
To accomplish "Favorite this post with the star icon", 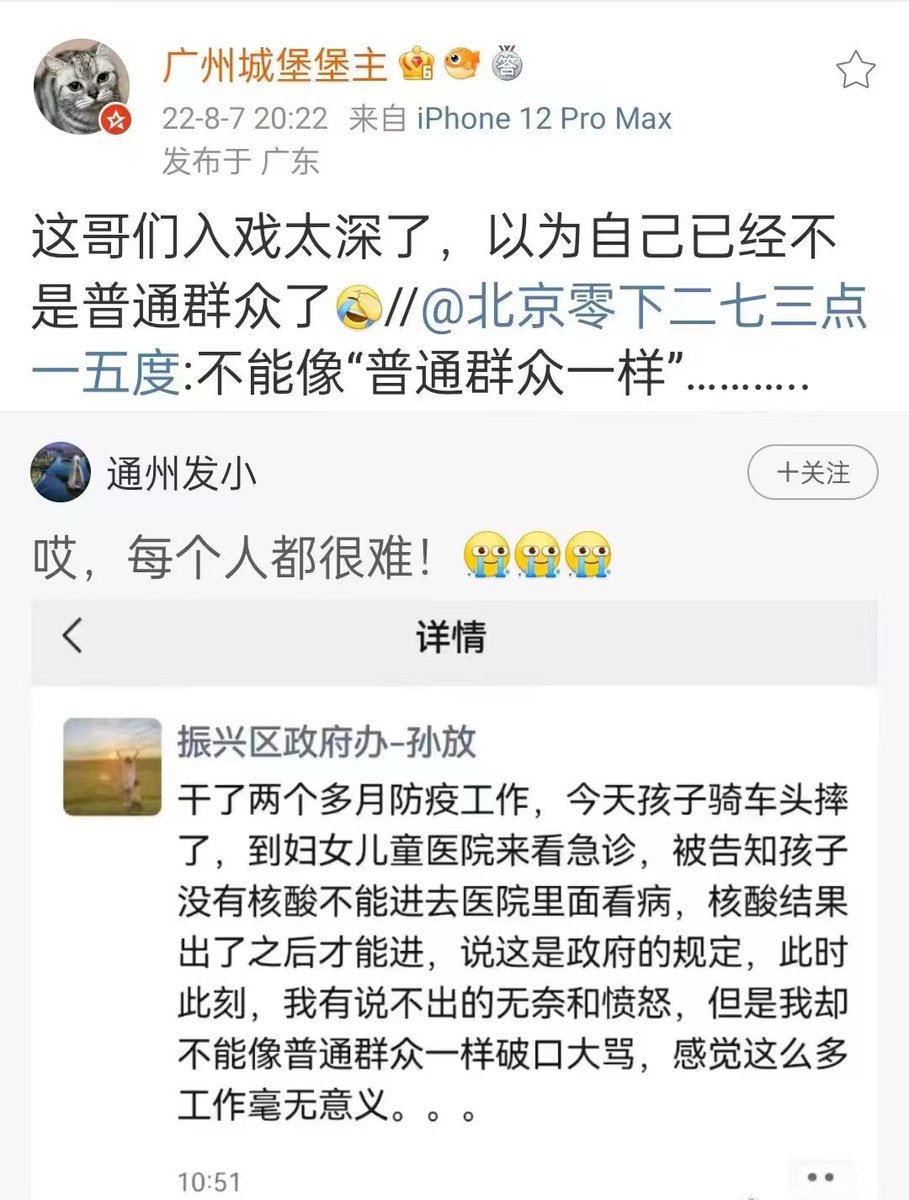I will click(x=855, y=70).
